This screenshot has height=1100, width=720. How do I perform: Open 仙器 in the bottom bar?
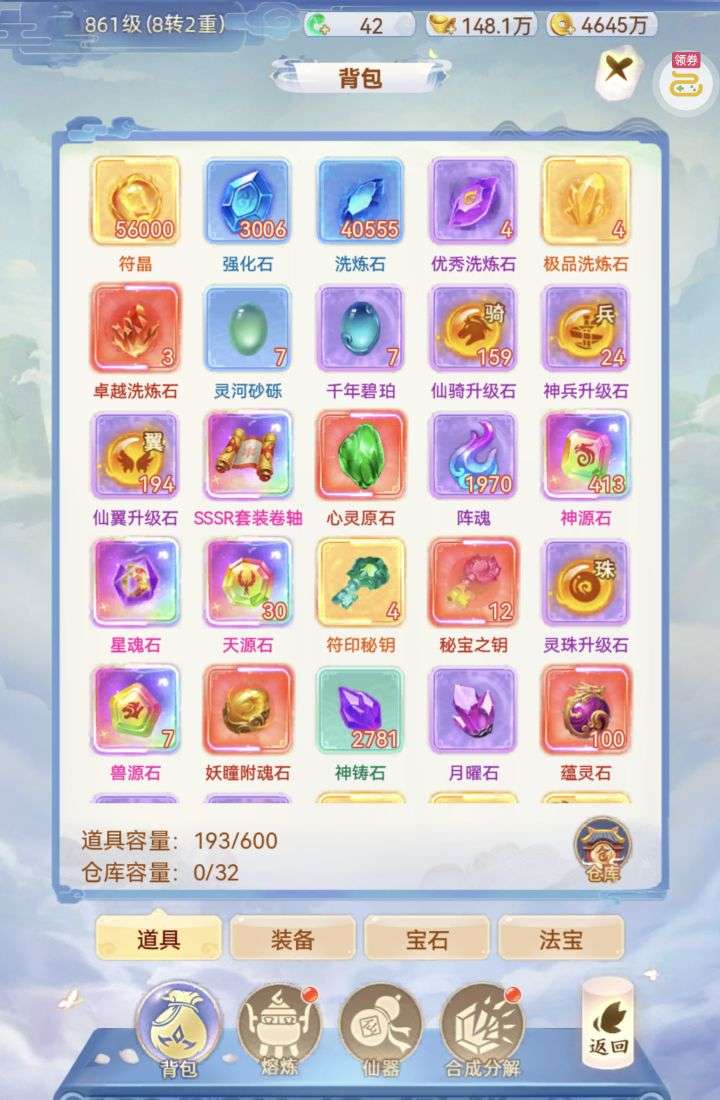click(379, 1028)
